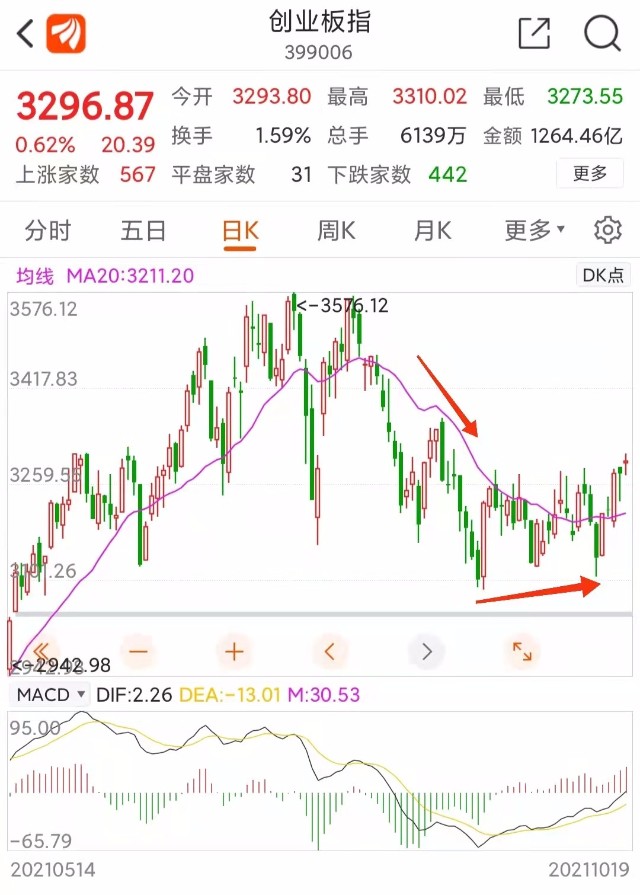
Task: Open the search magnifier
Action: tap(602, 34)
